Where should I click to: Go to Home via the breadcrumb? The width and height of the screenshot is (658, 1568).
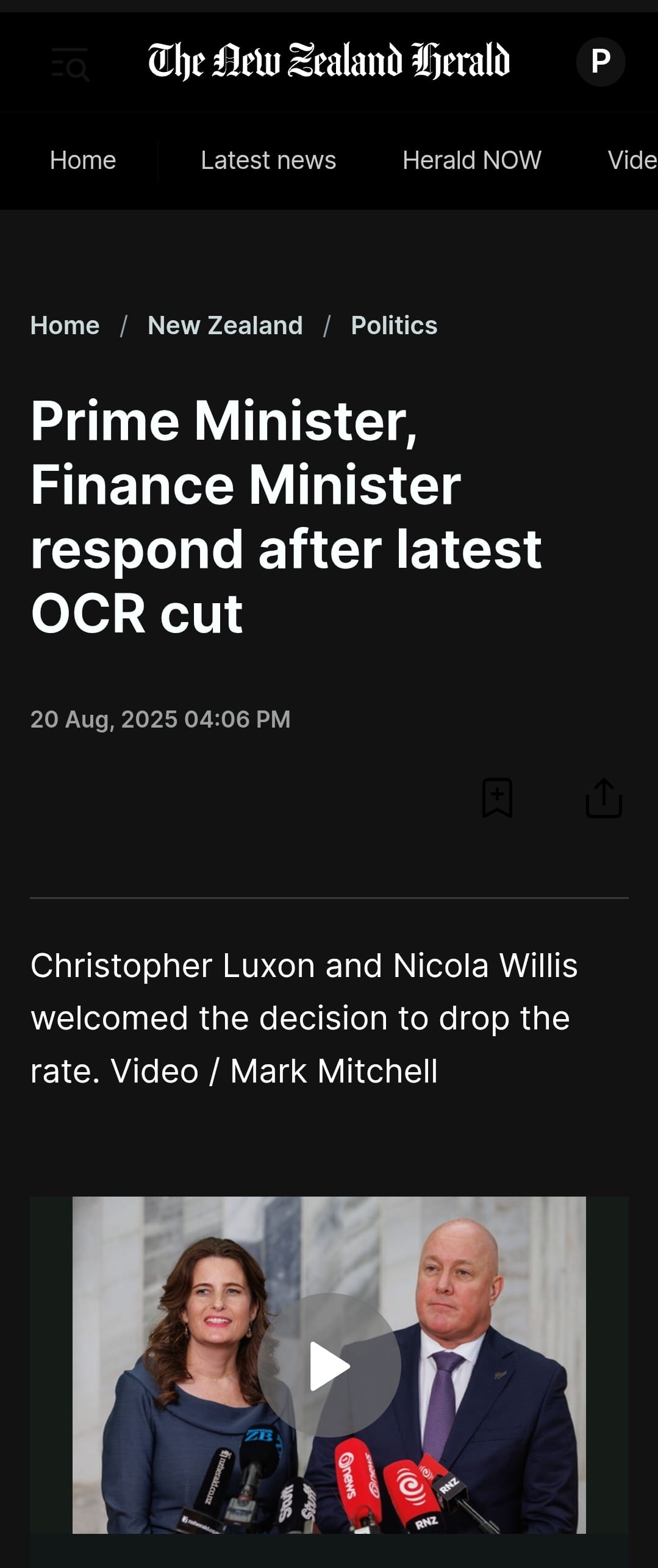65,325
